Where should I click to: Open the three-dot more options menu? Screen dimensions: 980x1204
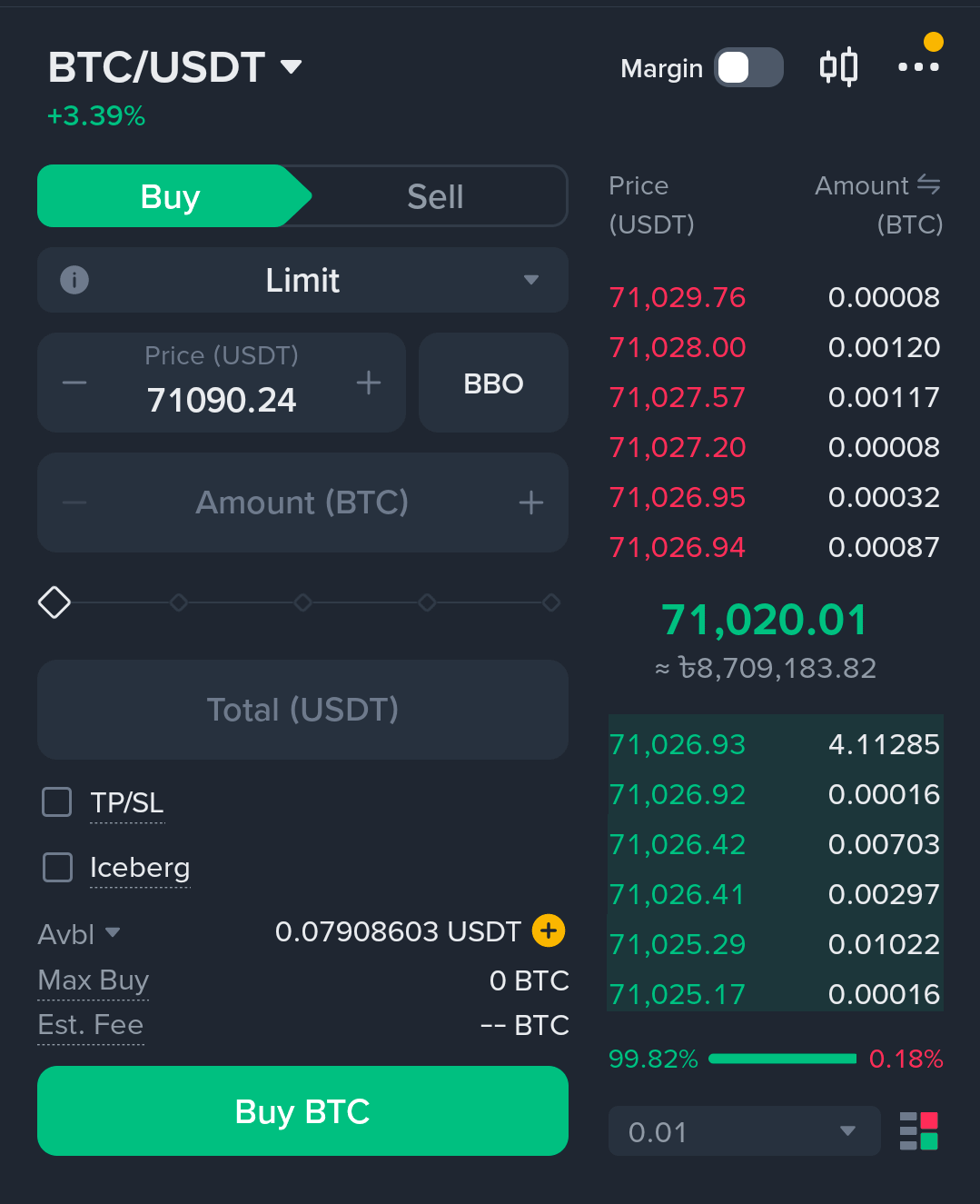(918, 66)
